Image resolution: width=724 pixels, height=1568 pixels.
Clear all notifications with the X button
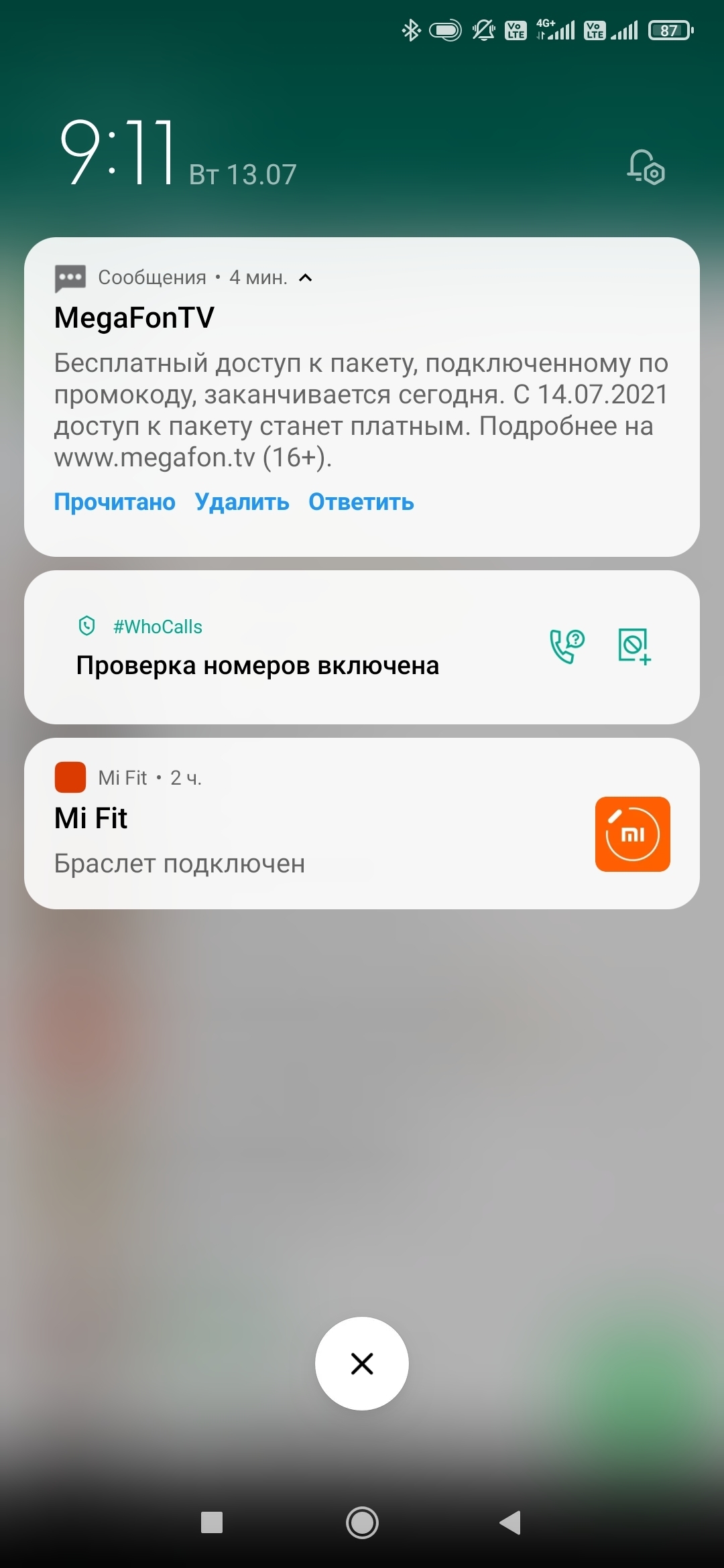pos(362,1364)
